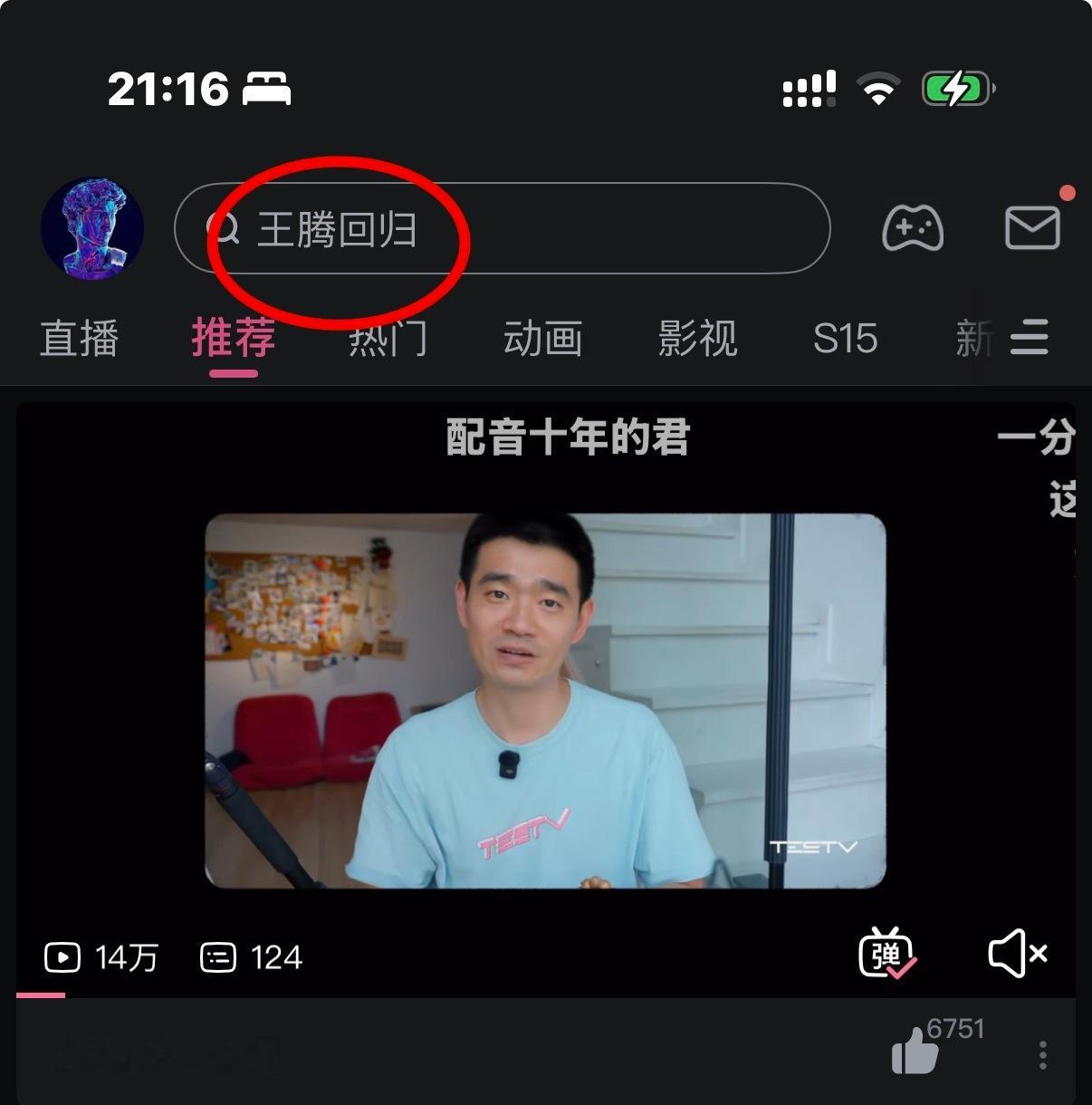Switch to the 直播 tab

(80, 339)
